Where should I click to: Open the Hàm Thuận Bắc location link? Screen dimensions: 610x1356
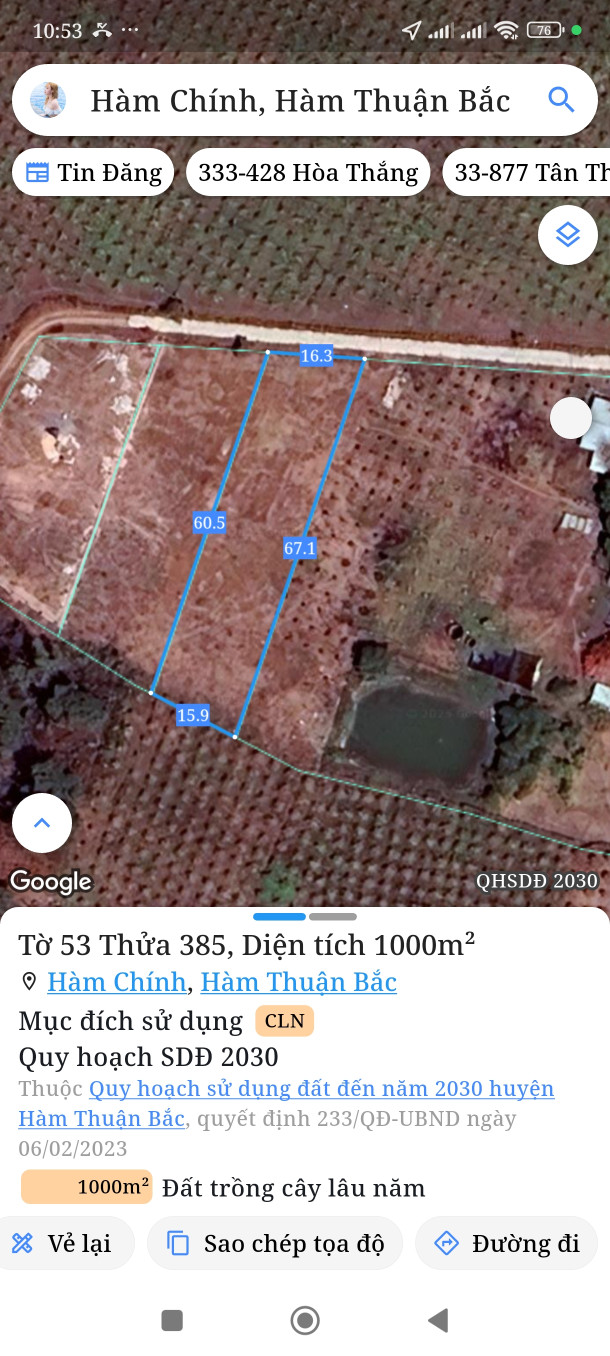tap(298, 982)
